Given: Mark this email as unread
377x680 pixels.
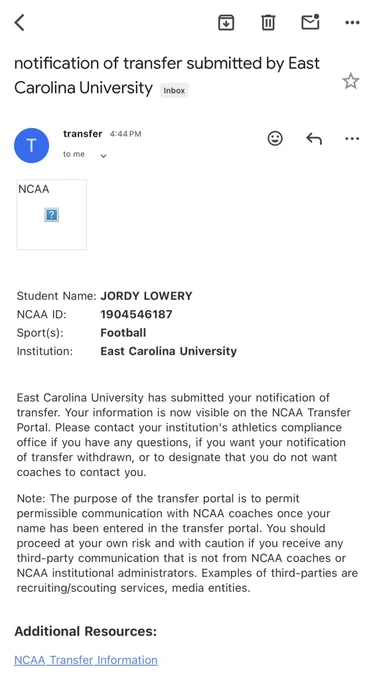Looking at the screenshot, I should [x=311, y=22].
